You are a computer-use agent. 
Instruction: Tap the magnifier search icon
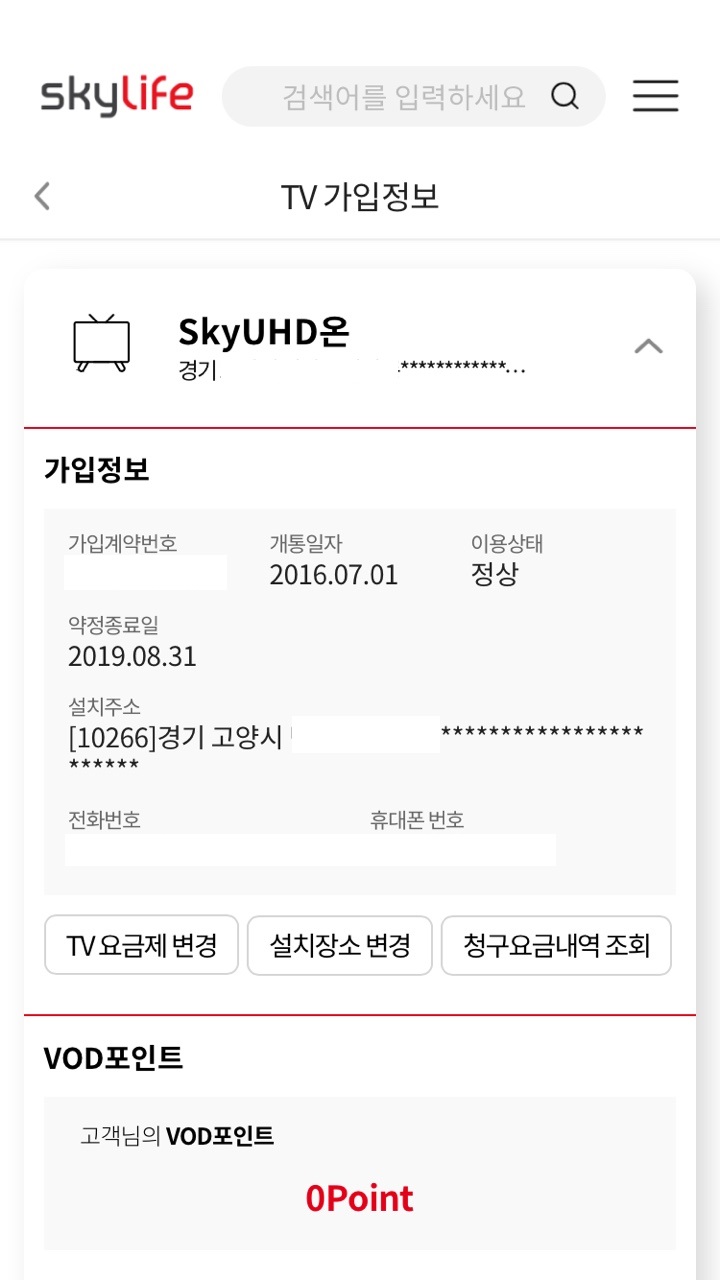click(x=566, y=96)
